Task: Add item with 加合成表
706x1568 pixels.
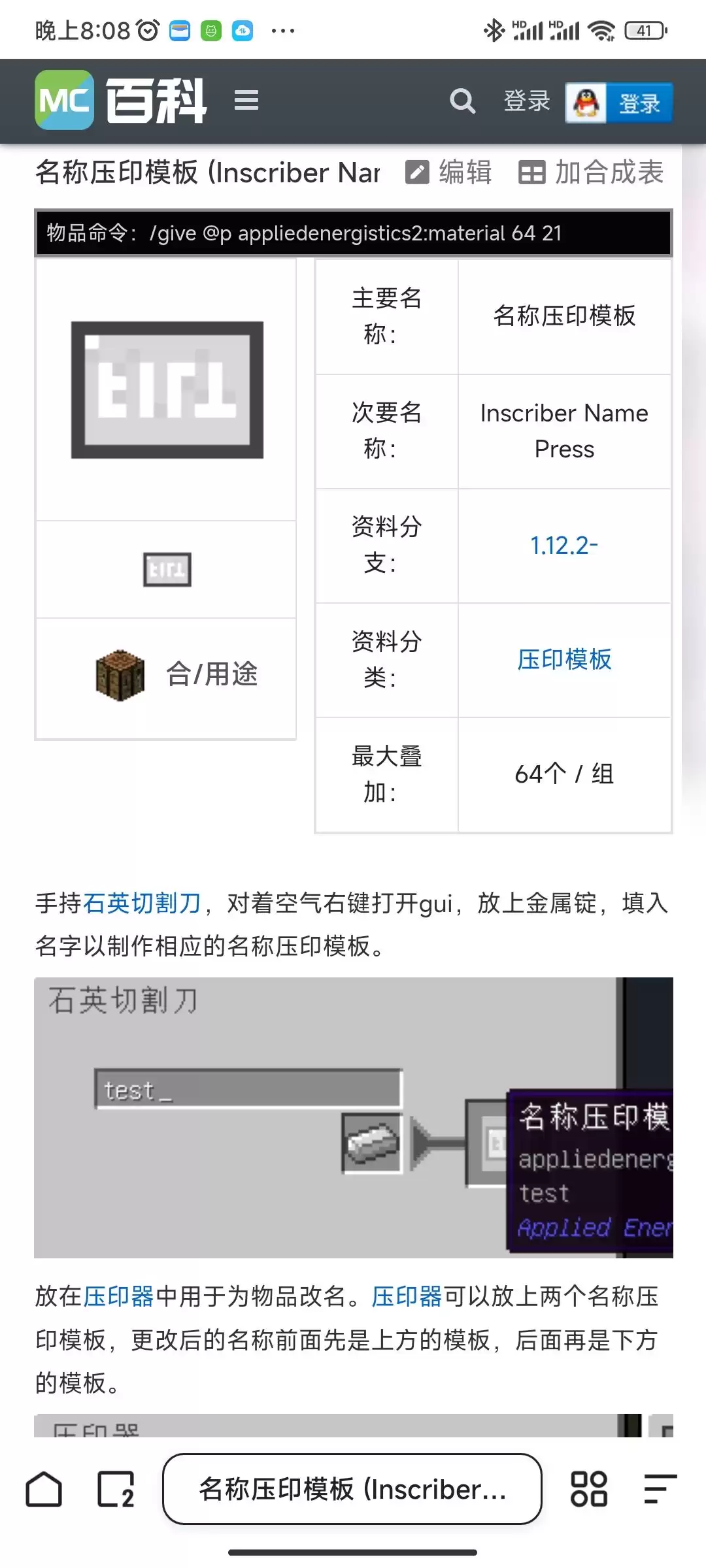Action: pos(592,172)
